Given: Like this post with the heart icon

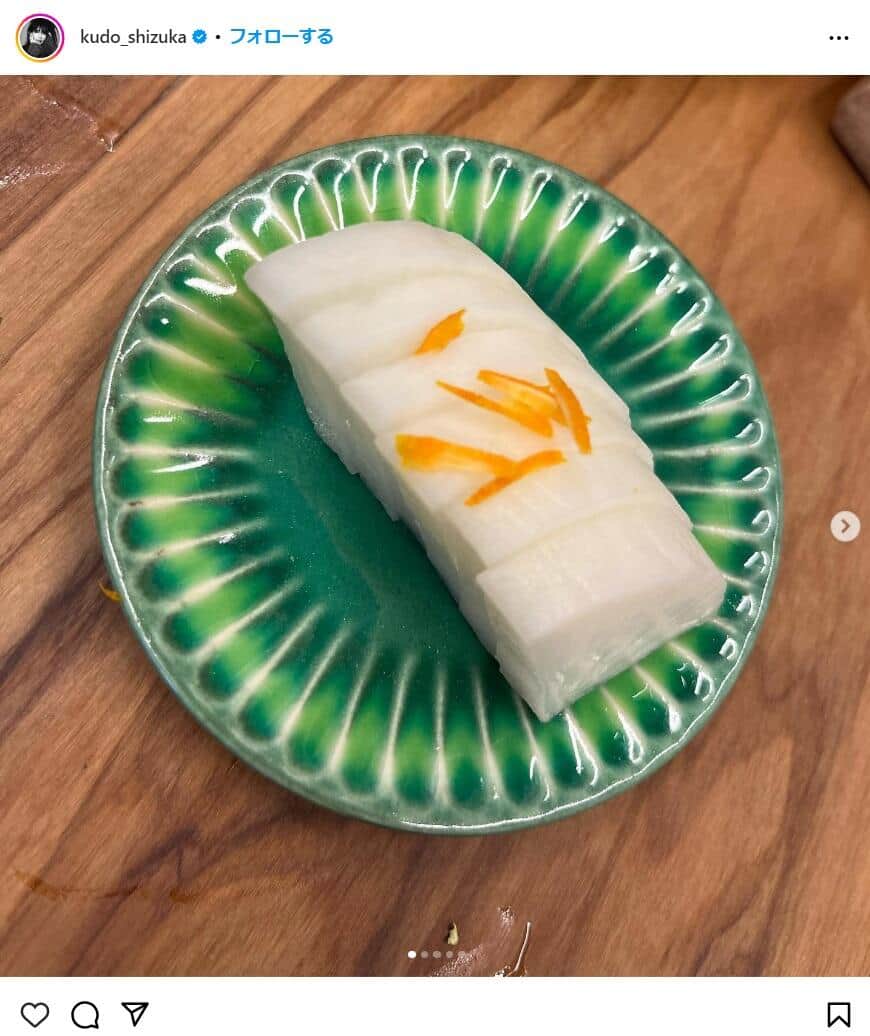Looking at the screenshot, I should 34,1014.
